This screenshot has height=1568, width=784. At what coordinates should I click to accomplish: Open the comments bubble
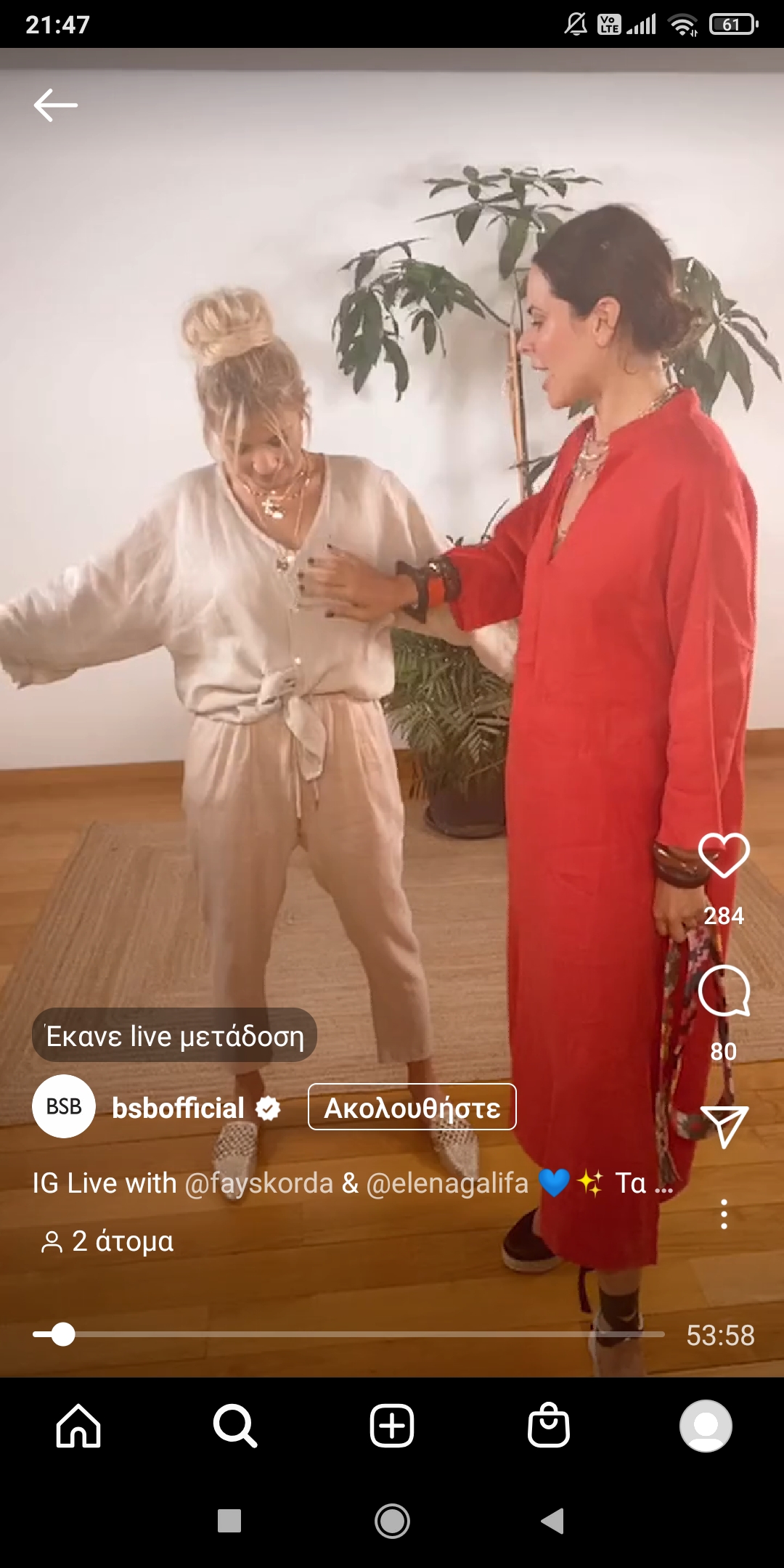coord(724,991)
